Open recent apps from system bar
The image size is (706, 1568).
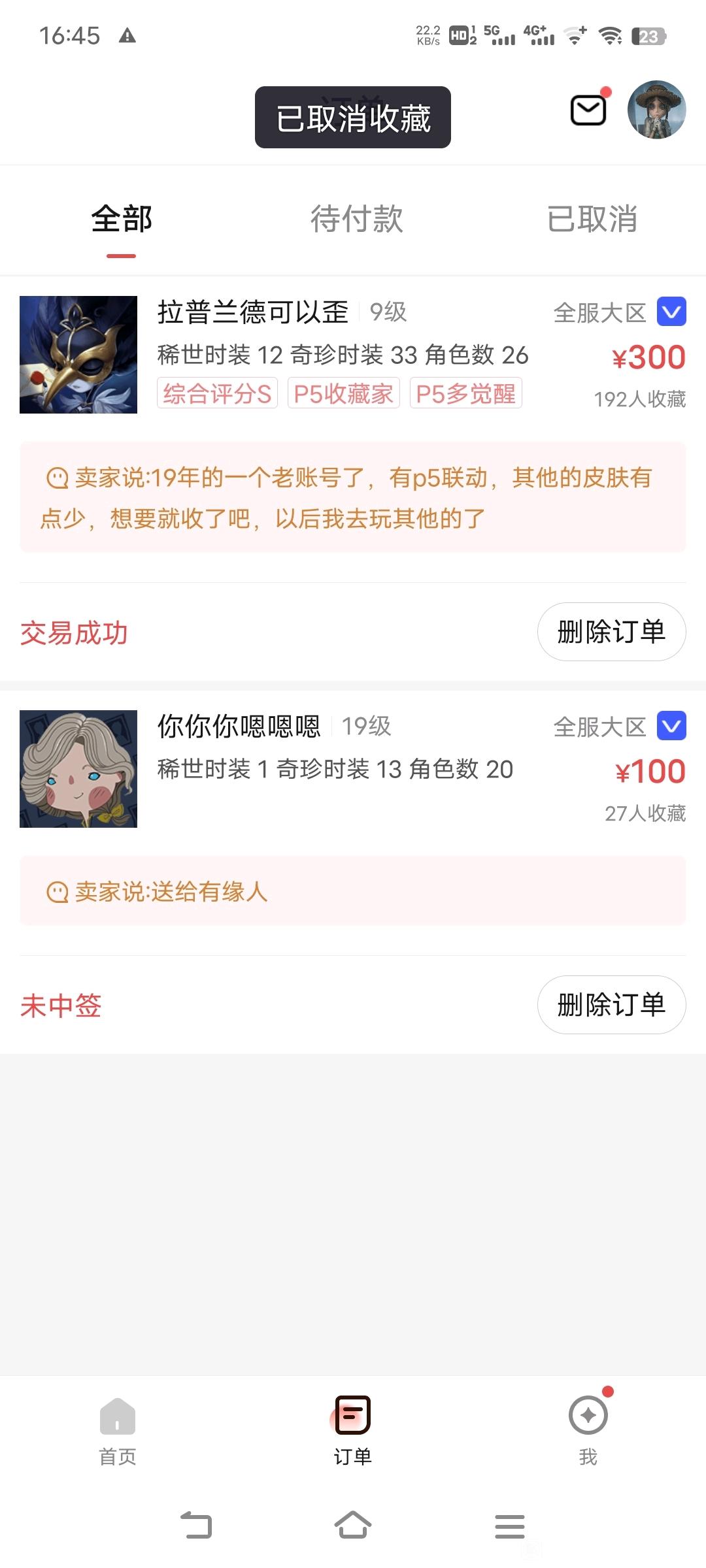(x=510, y=1526)
